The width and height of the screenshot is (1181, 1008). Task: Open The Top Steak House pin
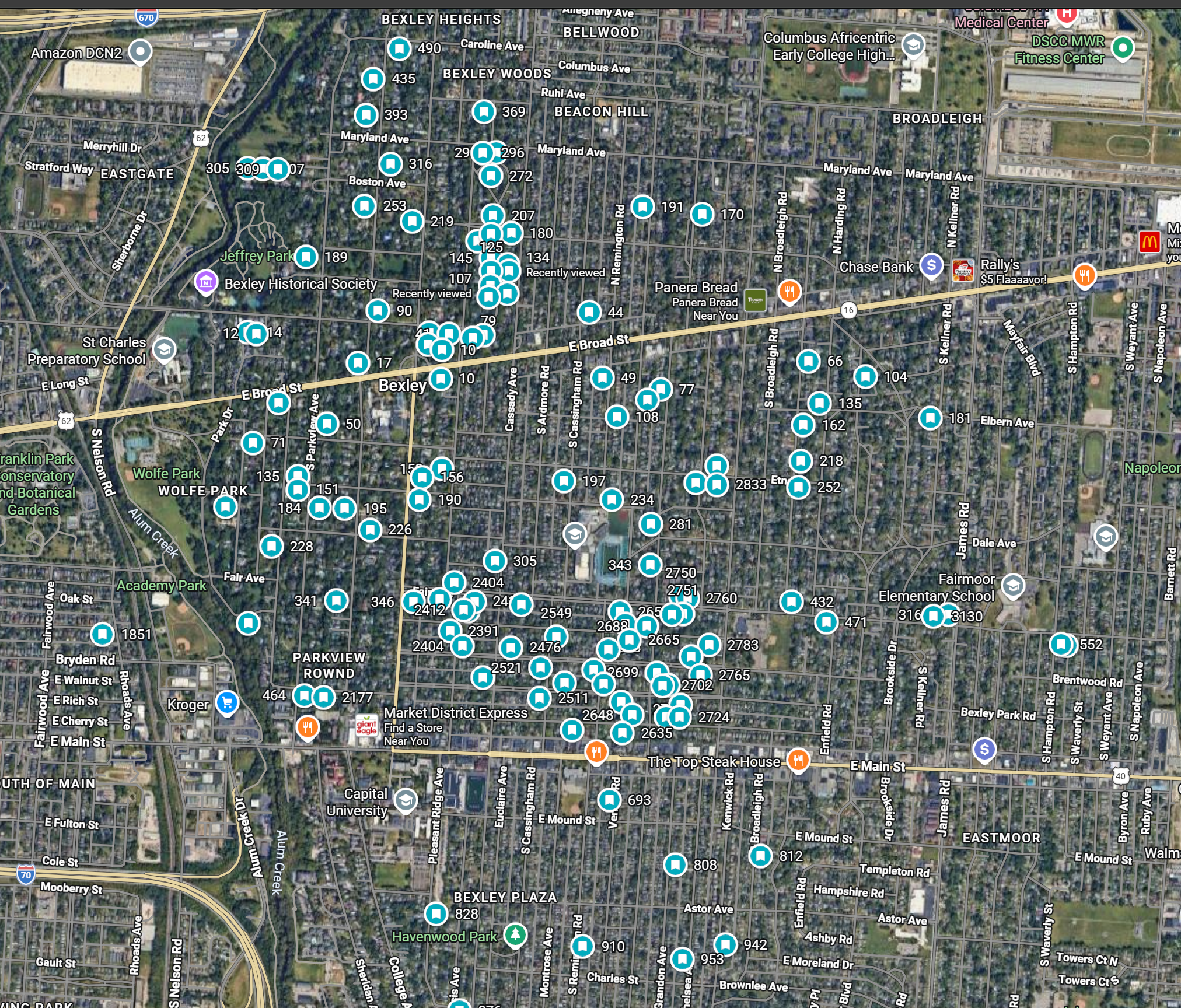click(x=798, y=759)
